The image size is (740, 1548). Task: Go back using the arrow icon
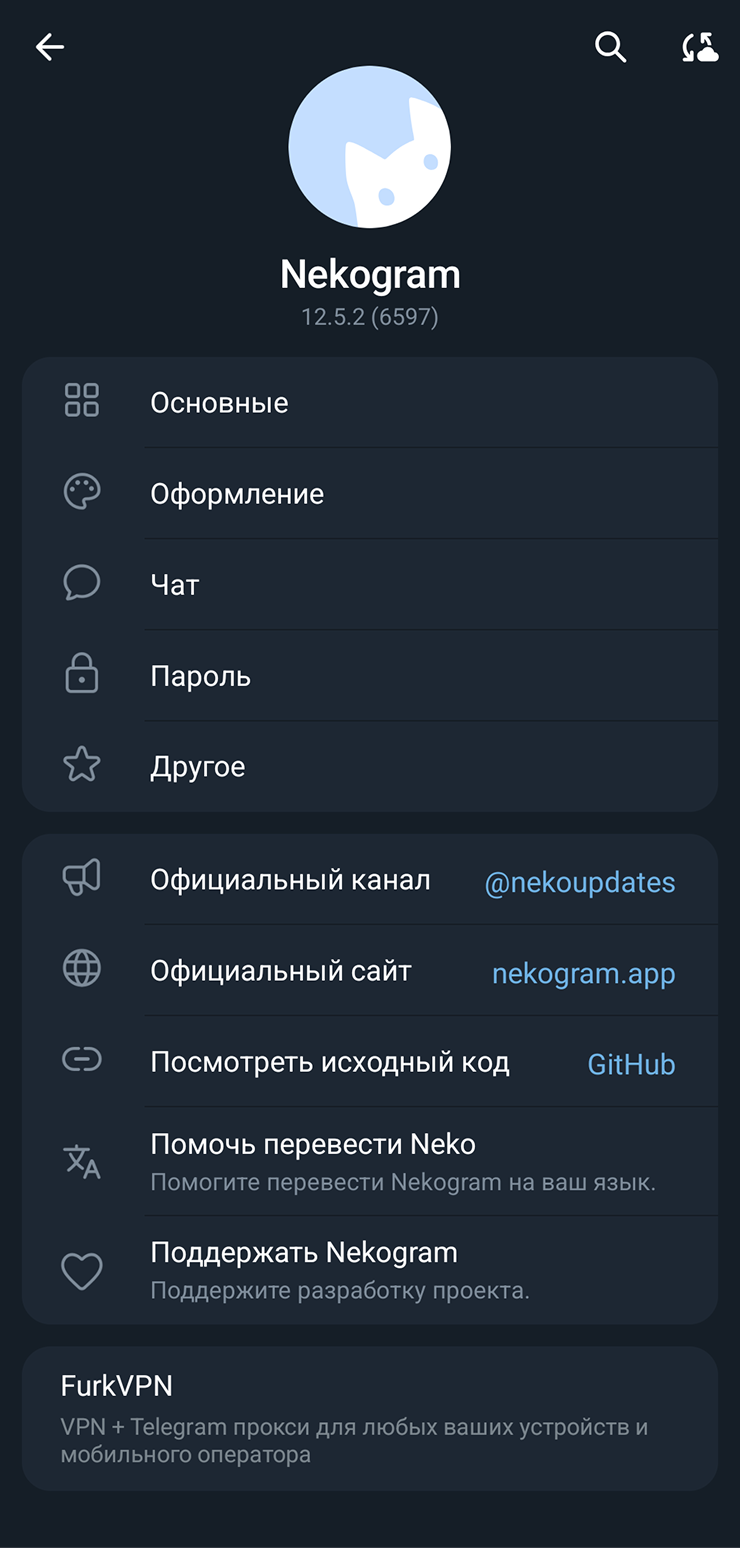click(x=49, y=47)
